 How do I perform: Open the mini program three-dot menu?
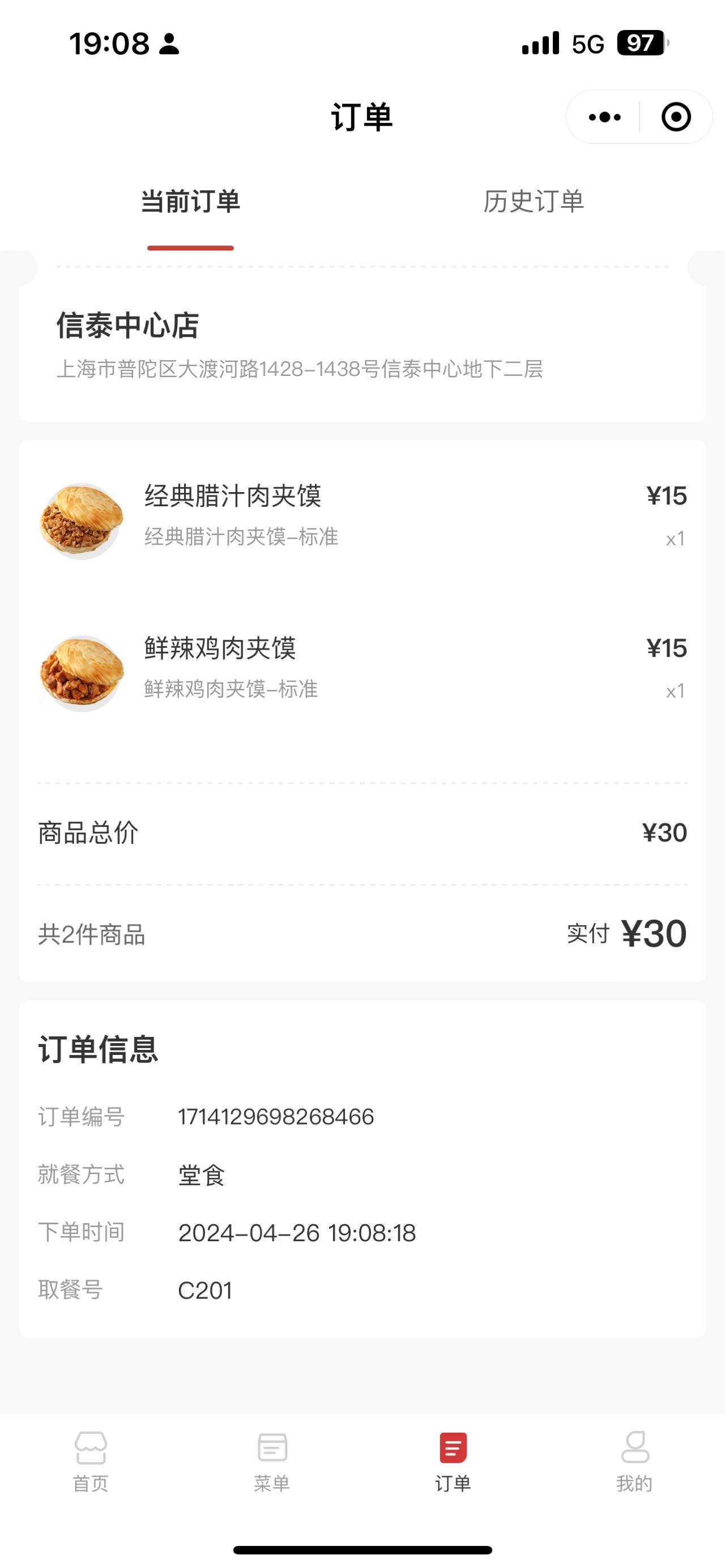(604, 117)
